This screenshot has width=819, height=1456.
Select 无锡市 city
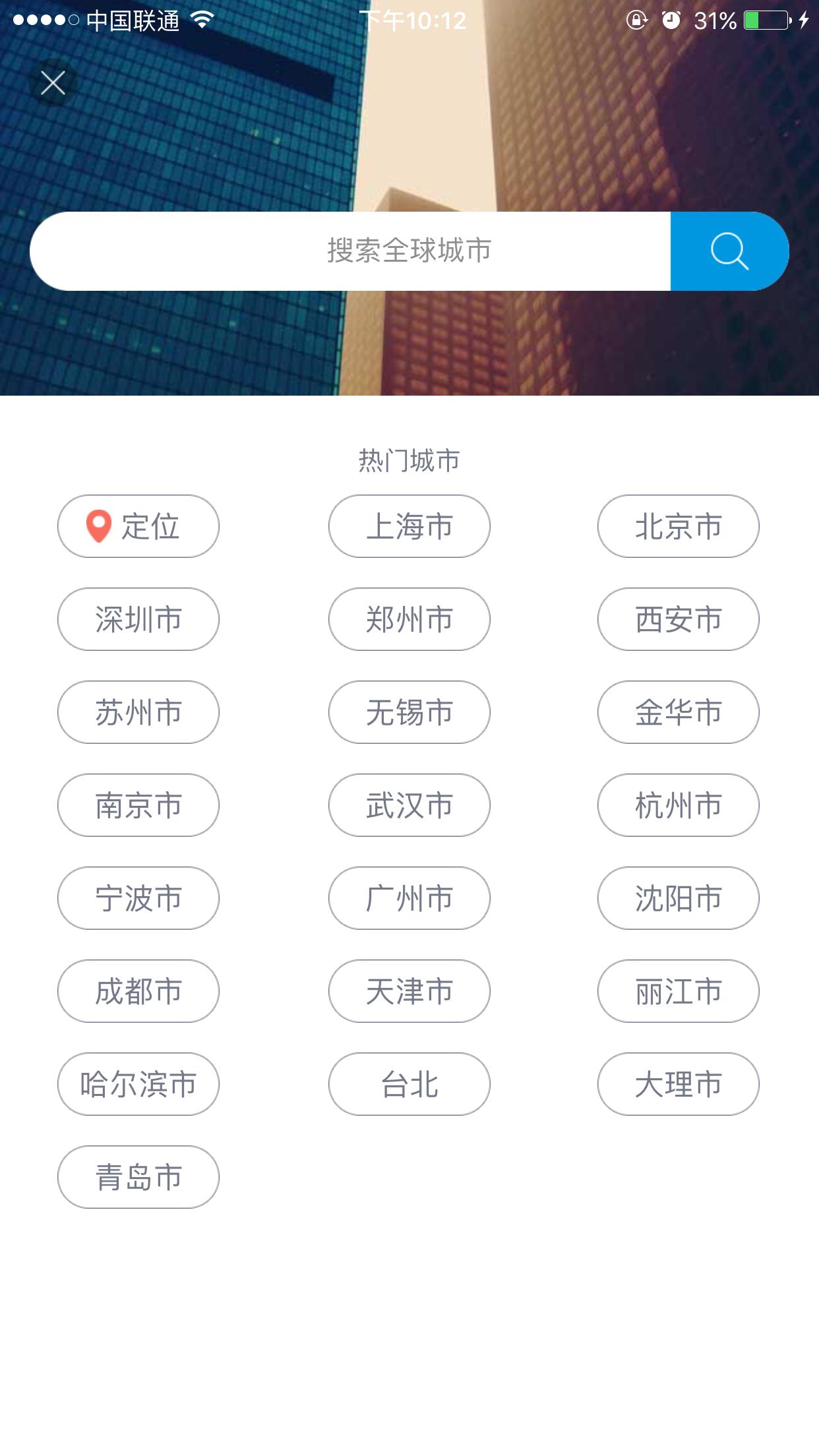click(409, 712)
